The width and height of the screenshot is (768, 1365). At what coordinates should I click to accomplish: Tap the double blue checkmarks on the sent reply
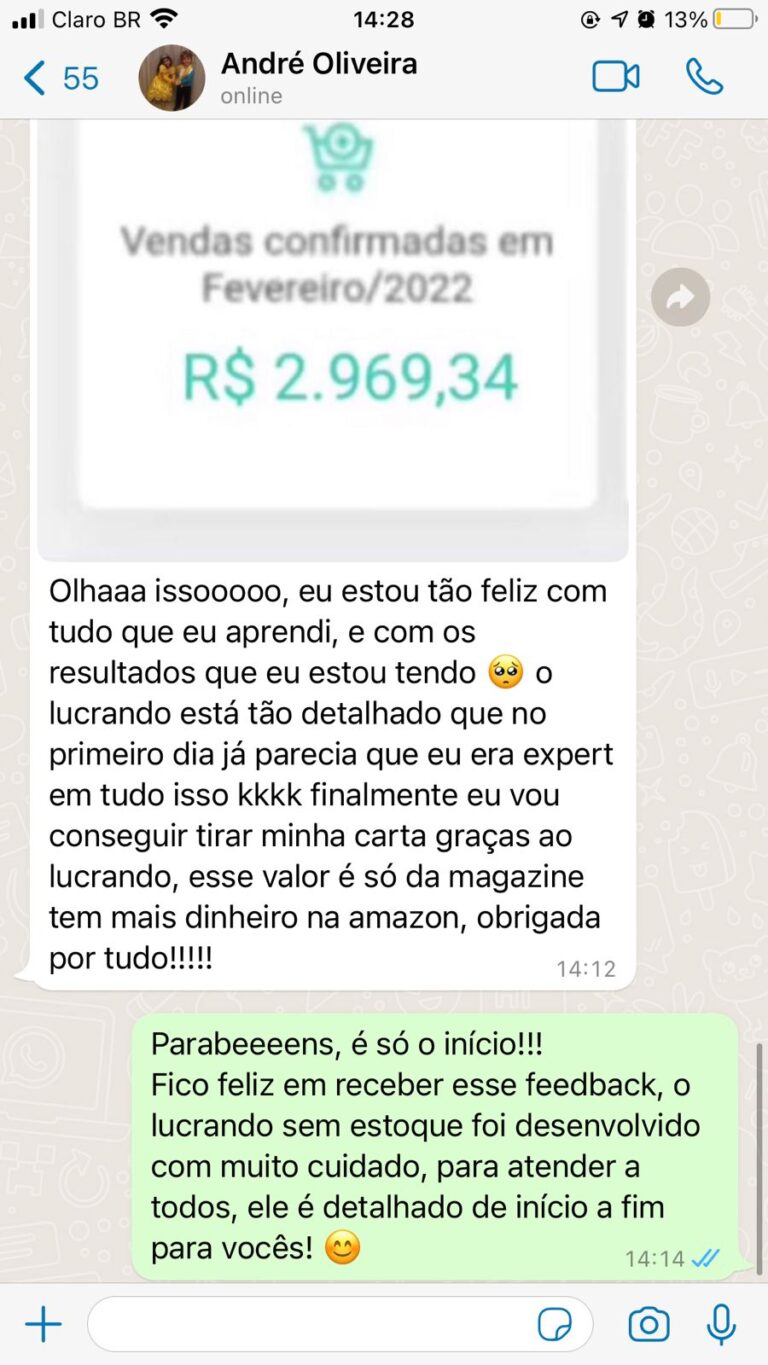point(706,1258)
